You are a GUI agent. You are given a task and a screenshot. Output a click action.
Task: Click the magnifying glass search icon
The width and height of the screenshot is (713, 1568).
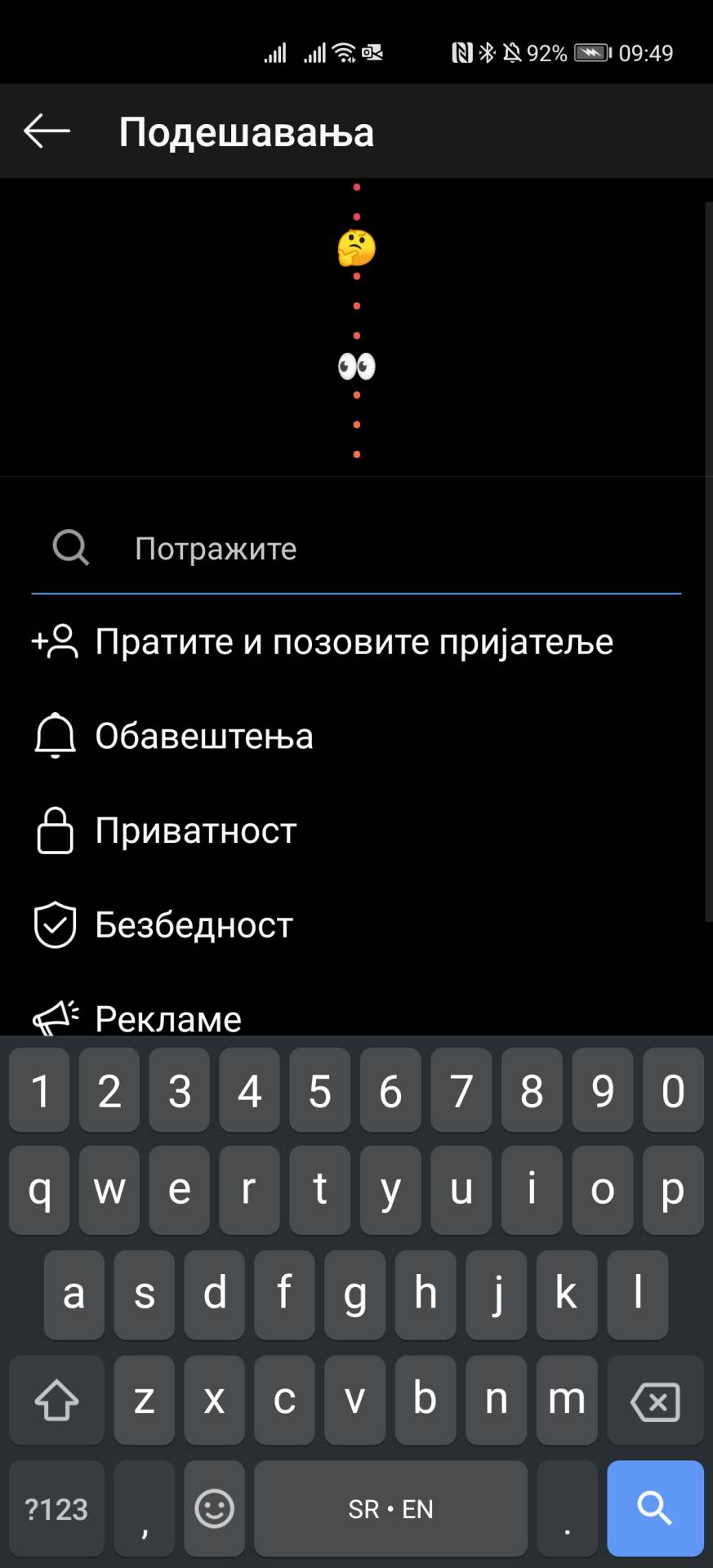(70, 547)
